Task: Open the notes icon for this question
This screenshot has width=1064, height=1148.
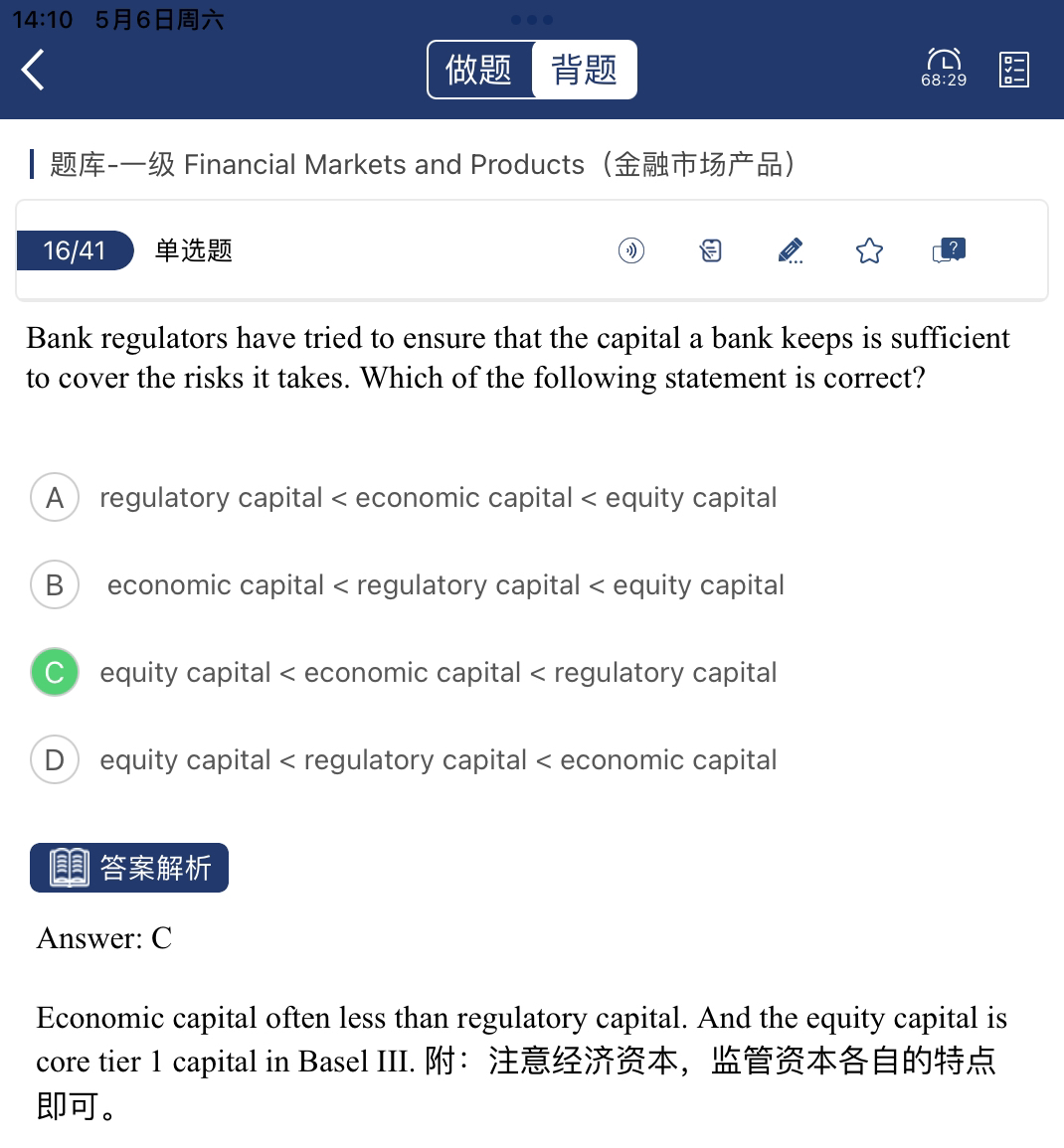Action: coord(711,250)
